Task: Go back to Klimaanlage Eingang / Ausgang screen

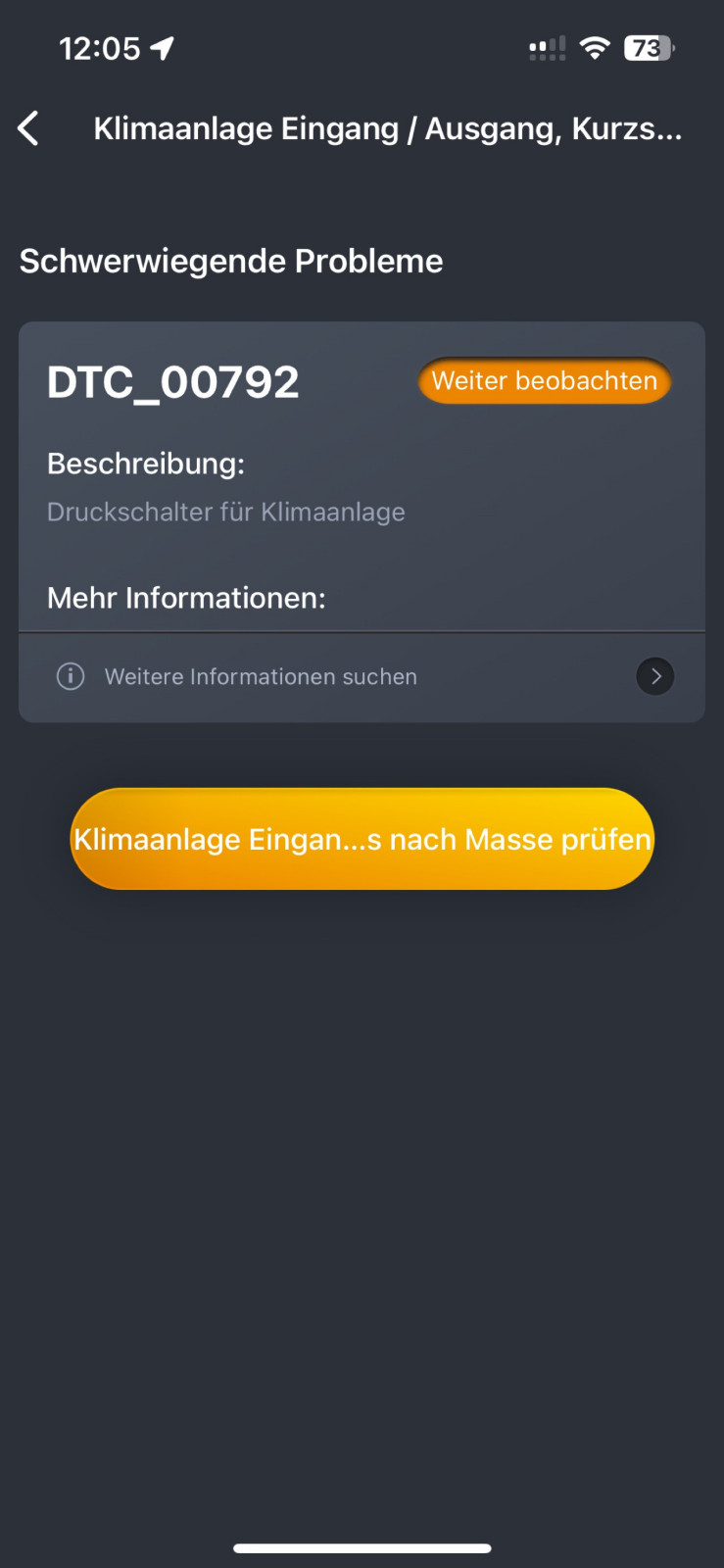Action: pyautogui.click(x=27, y=128)
